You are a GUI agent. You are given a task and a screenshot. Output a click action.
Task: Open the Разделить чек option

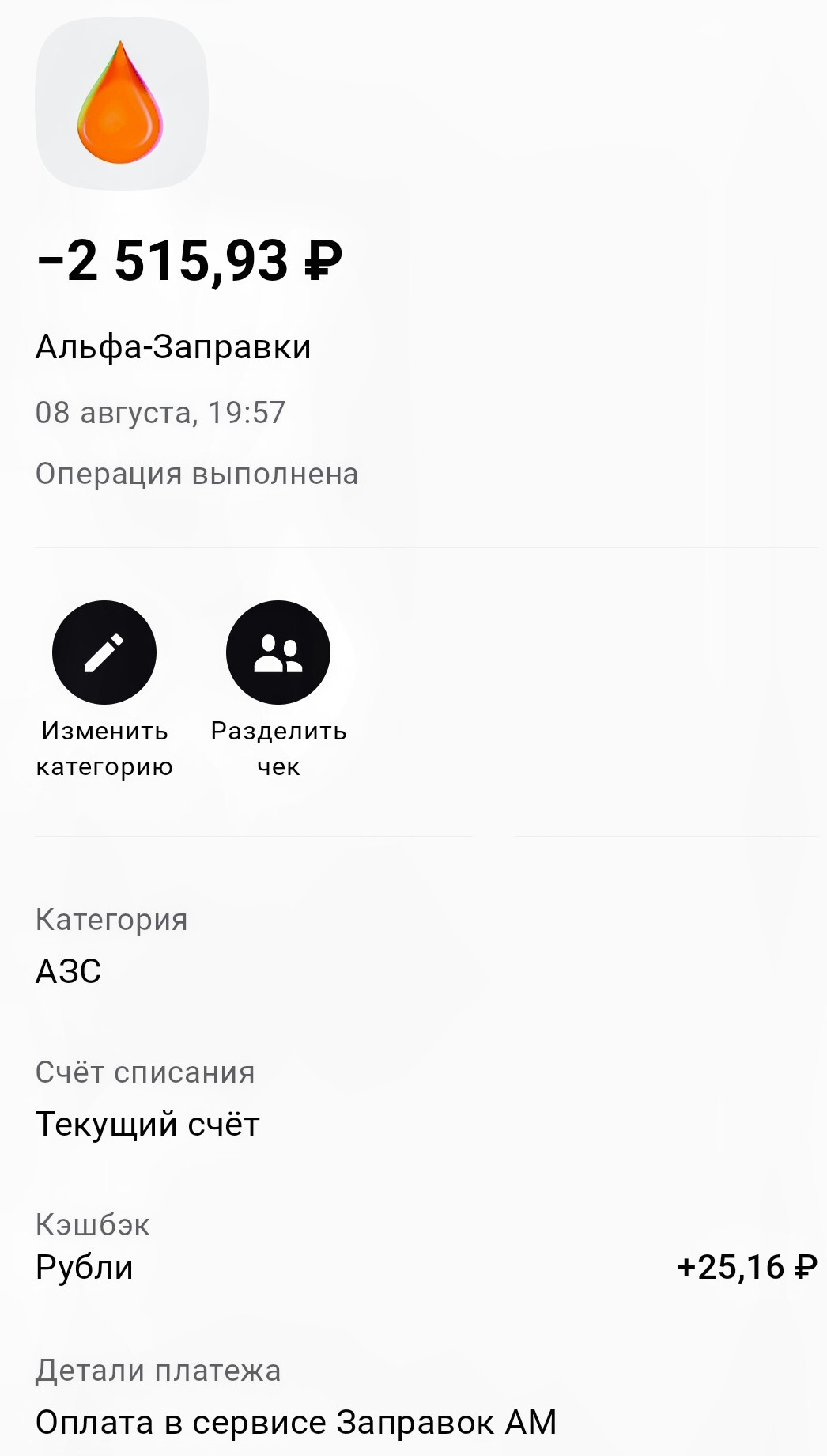[x=278, y=652]
